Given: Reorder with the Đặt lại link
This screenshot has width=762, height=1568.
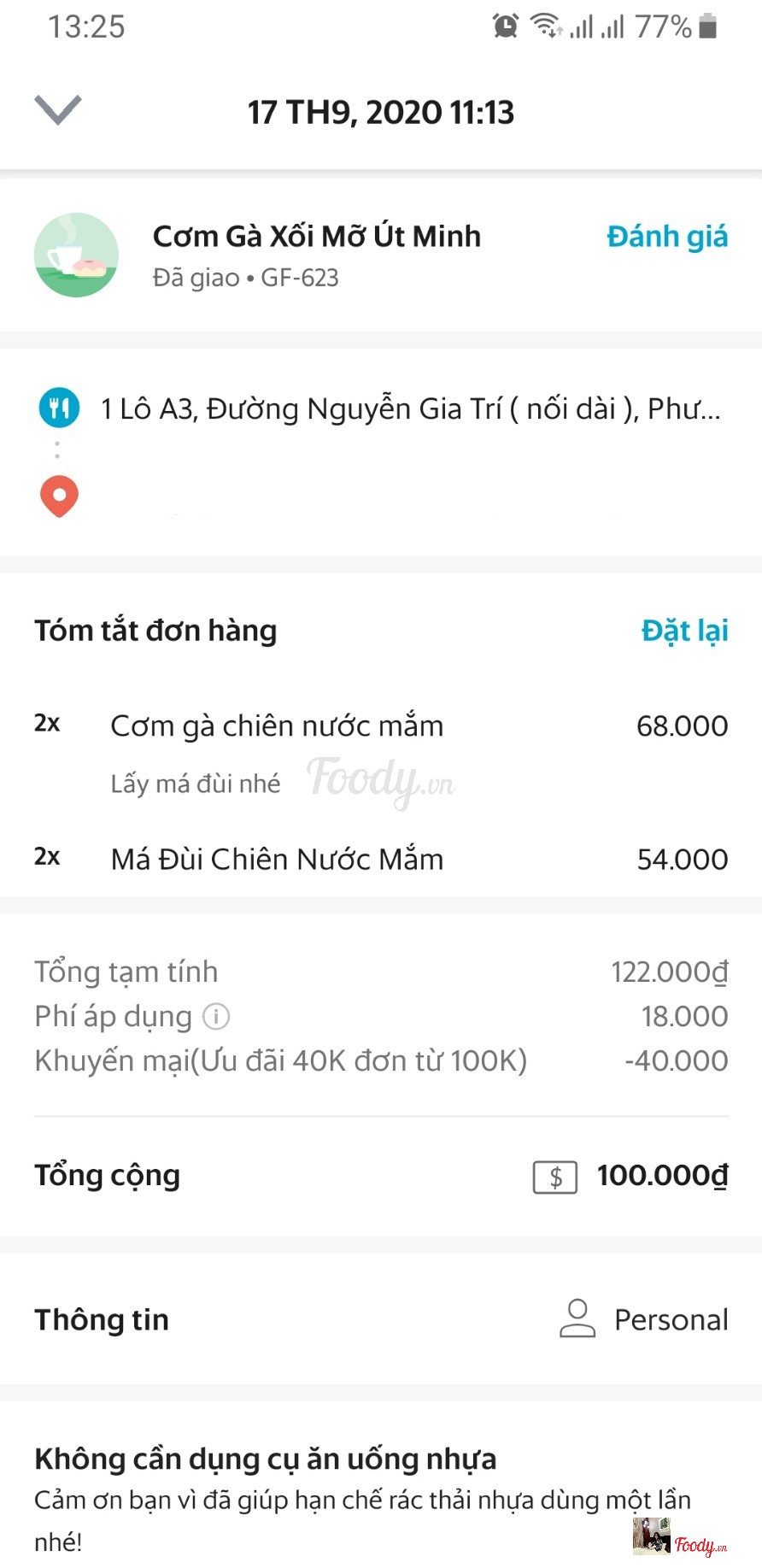Looking at the screenshot, I should click(x=684, y=631).
